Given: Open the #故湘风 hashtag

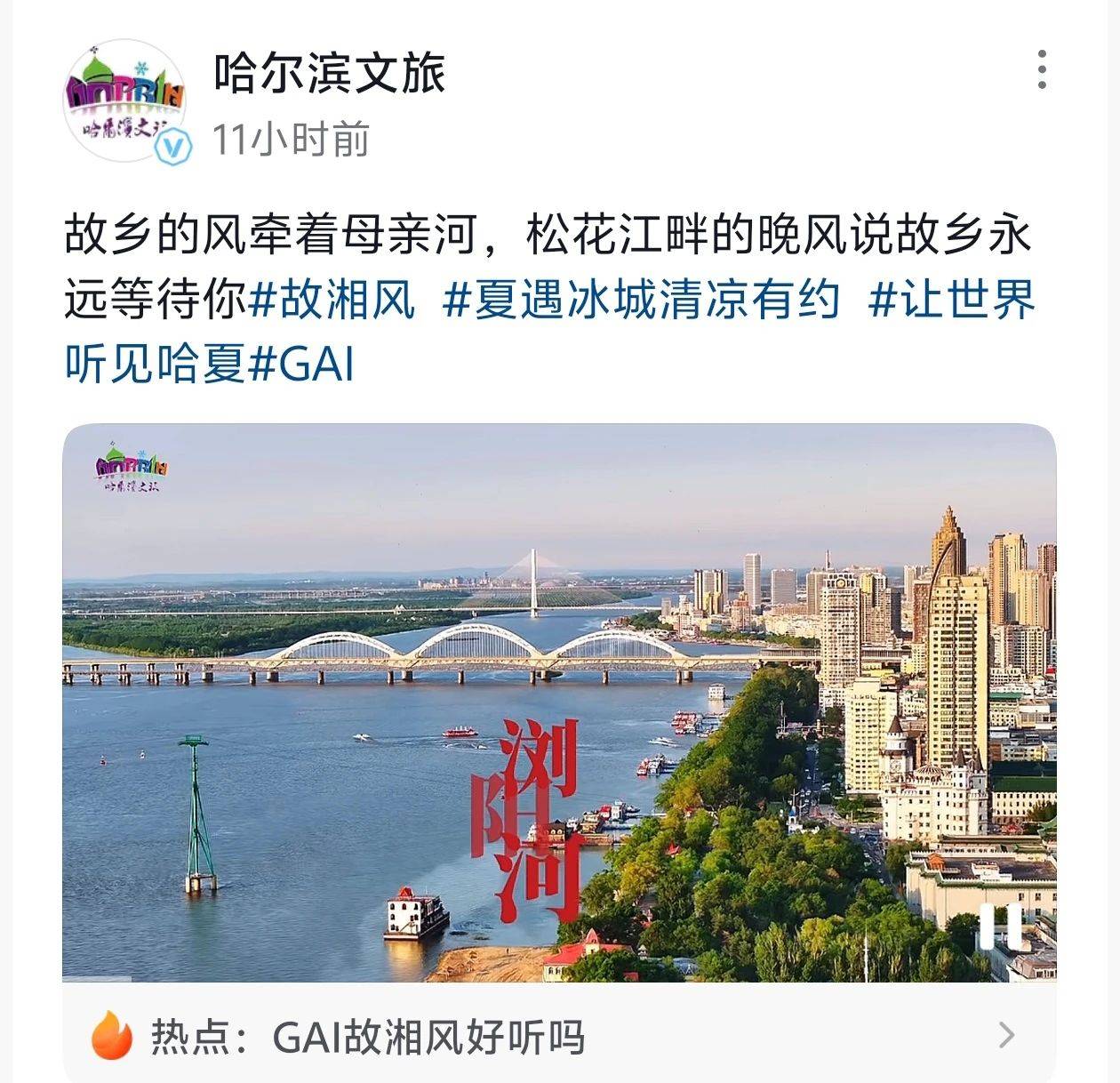Looking at the screenshot, I should [332, 300].
